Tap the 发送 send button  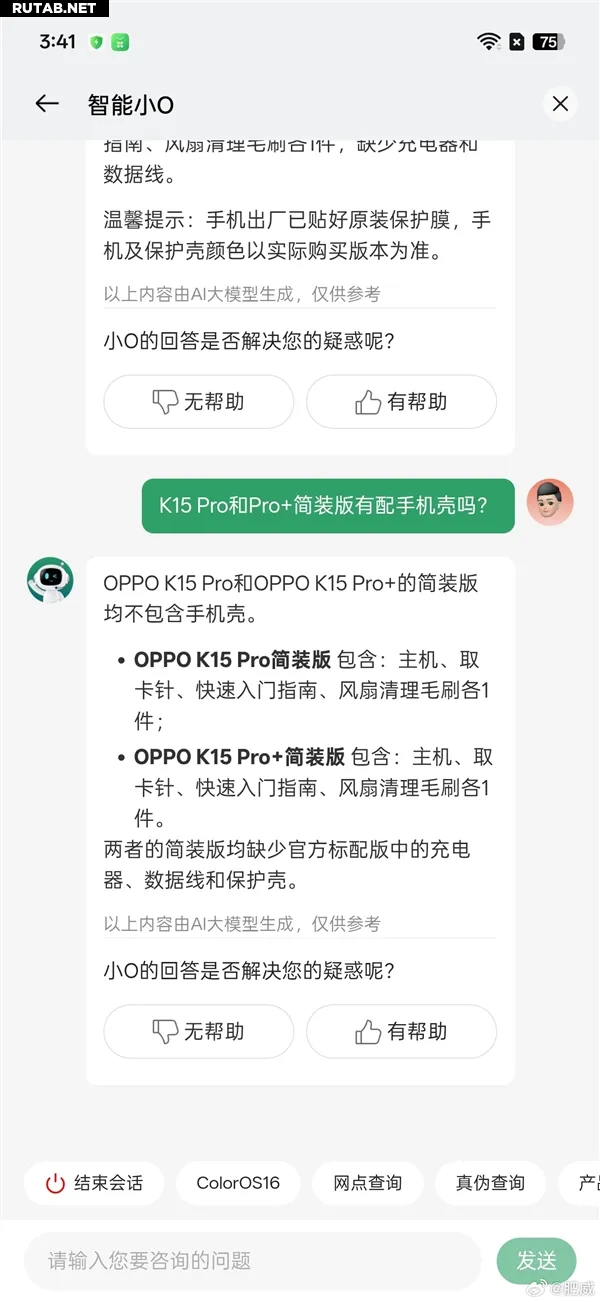pos(536,1261)
